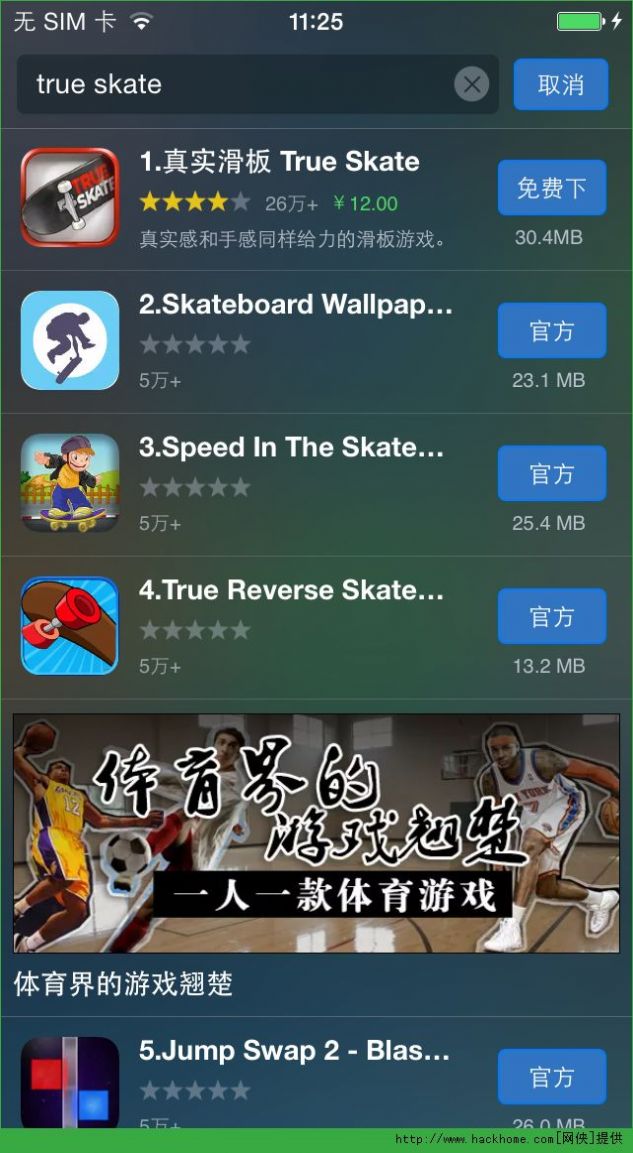The height and width of the screenshot is (1153, 633).
Task: Tap 官方 button for Jump Swap 2
Action: point(552,1077)
